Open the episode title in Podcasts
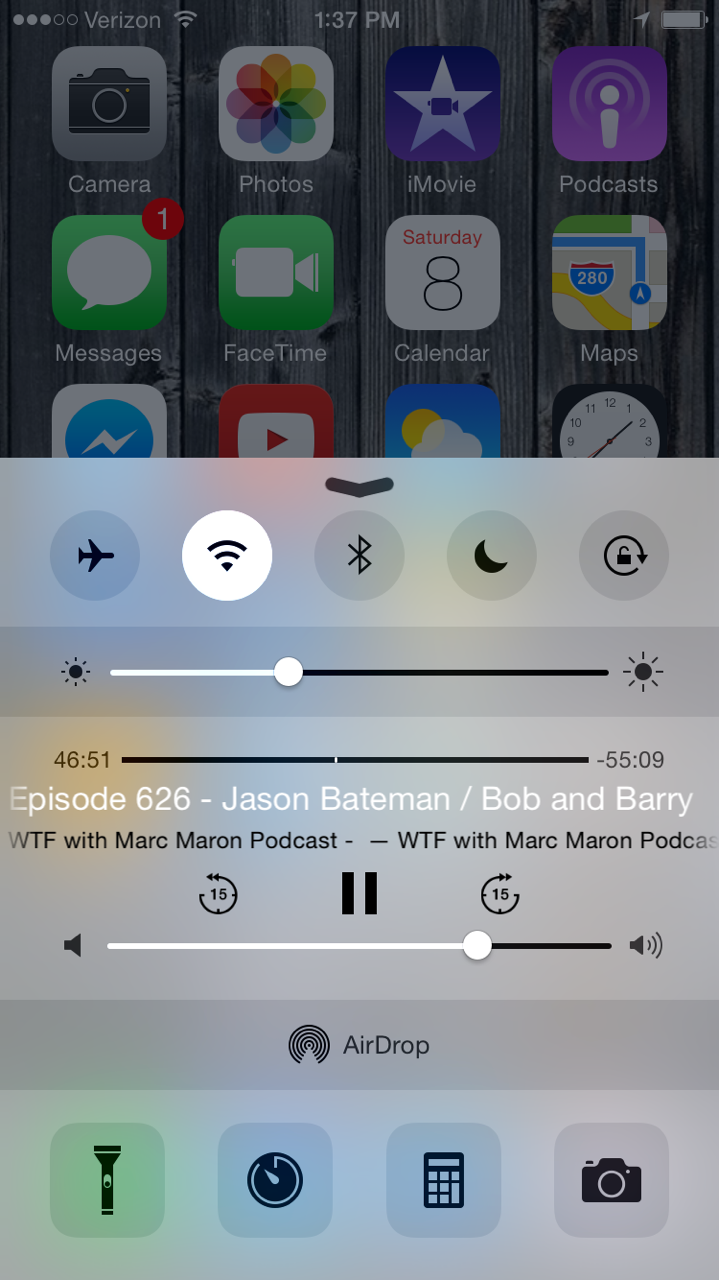This screenshot has height=1280, width=719. coord(351,799)
